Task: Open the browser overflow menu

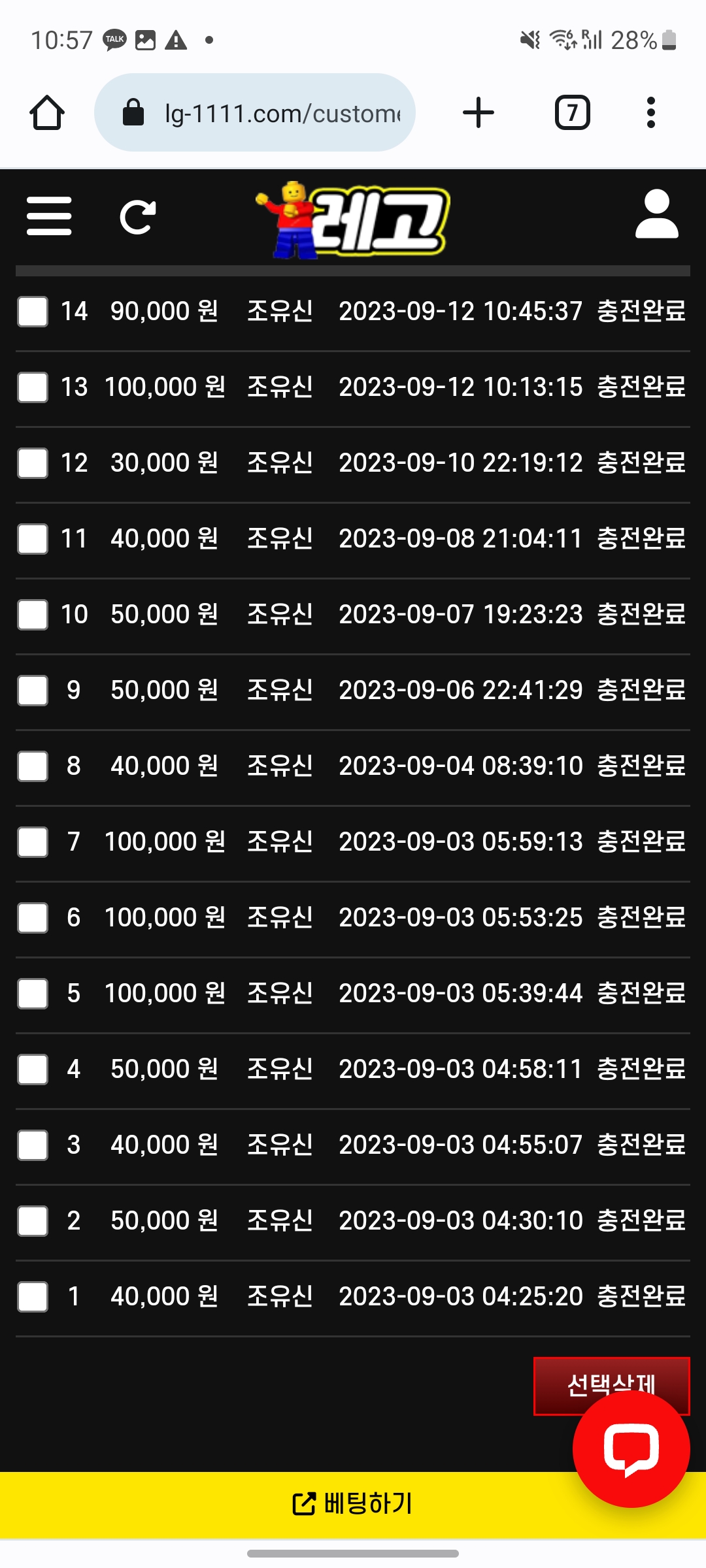Action: click(650, 112)
